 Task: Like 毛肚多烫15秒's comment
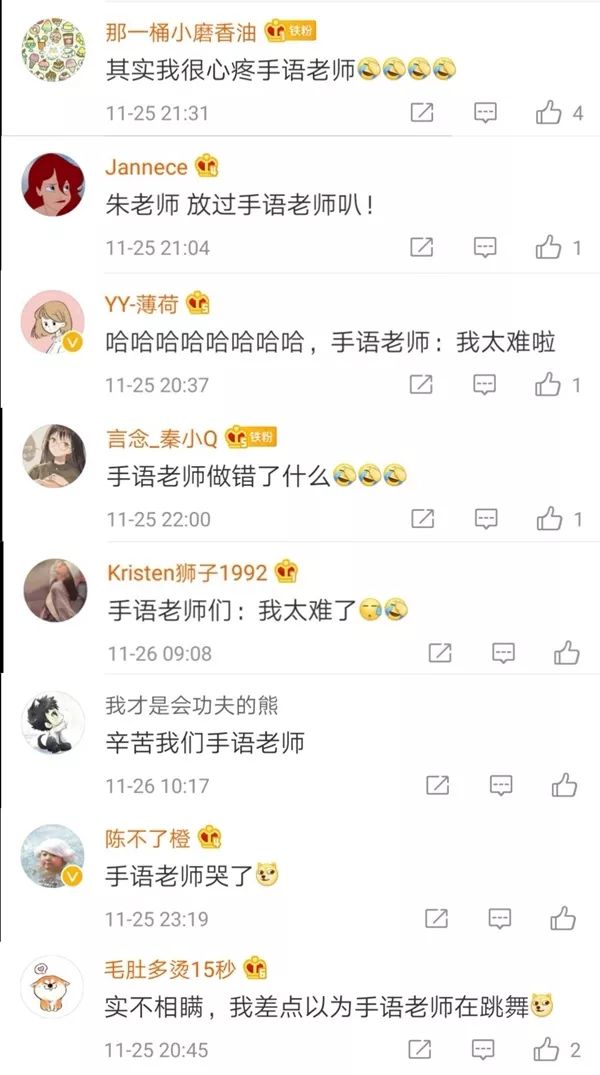point(547,1049)
